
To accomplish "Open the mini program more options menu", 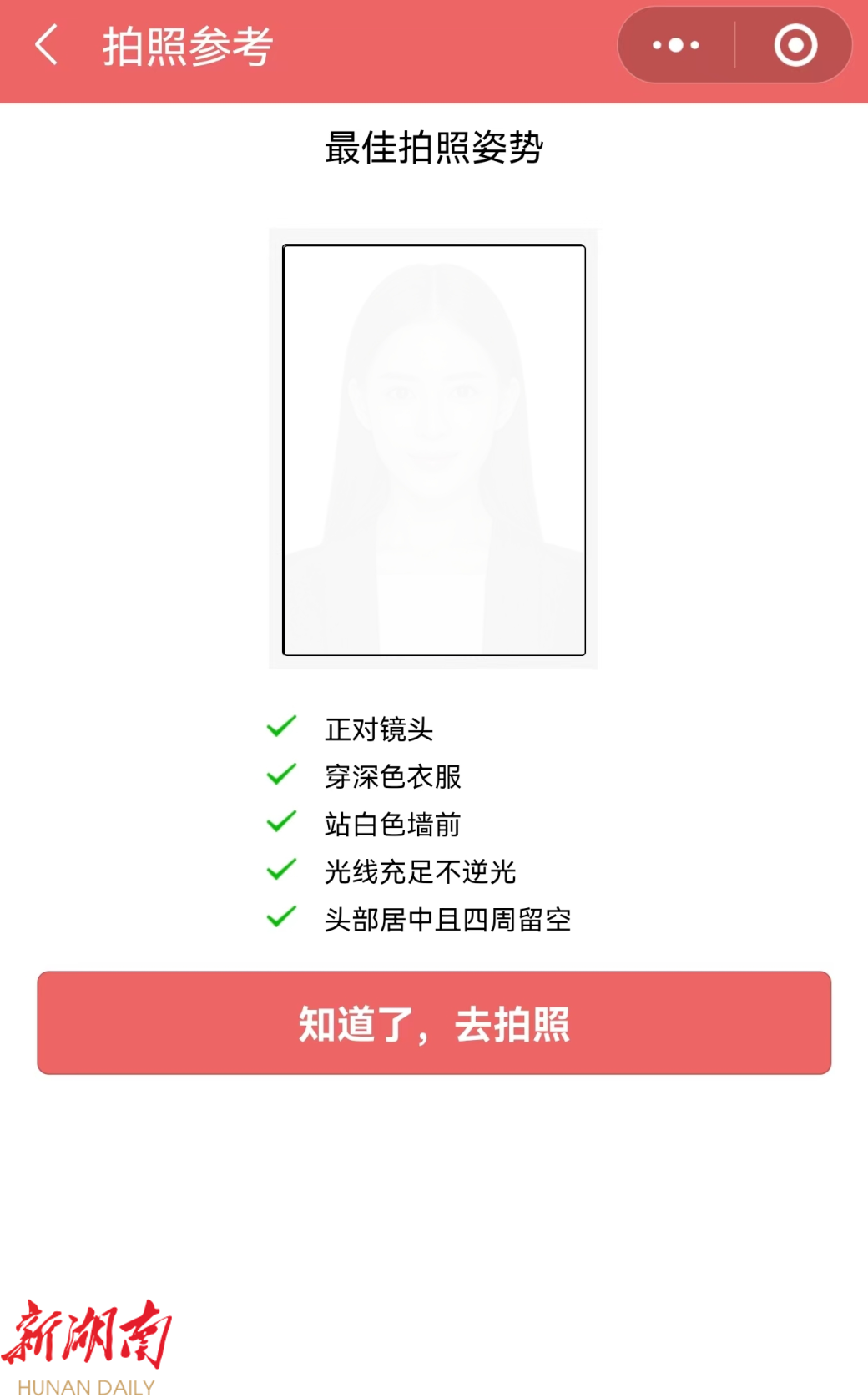I will click(676, 45).
